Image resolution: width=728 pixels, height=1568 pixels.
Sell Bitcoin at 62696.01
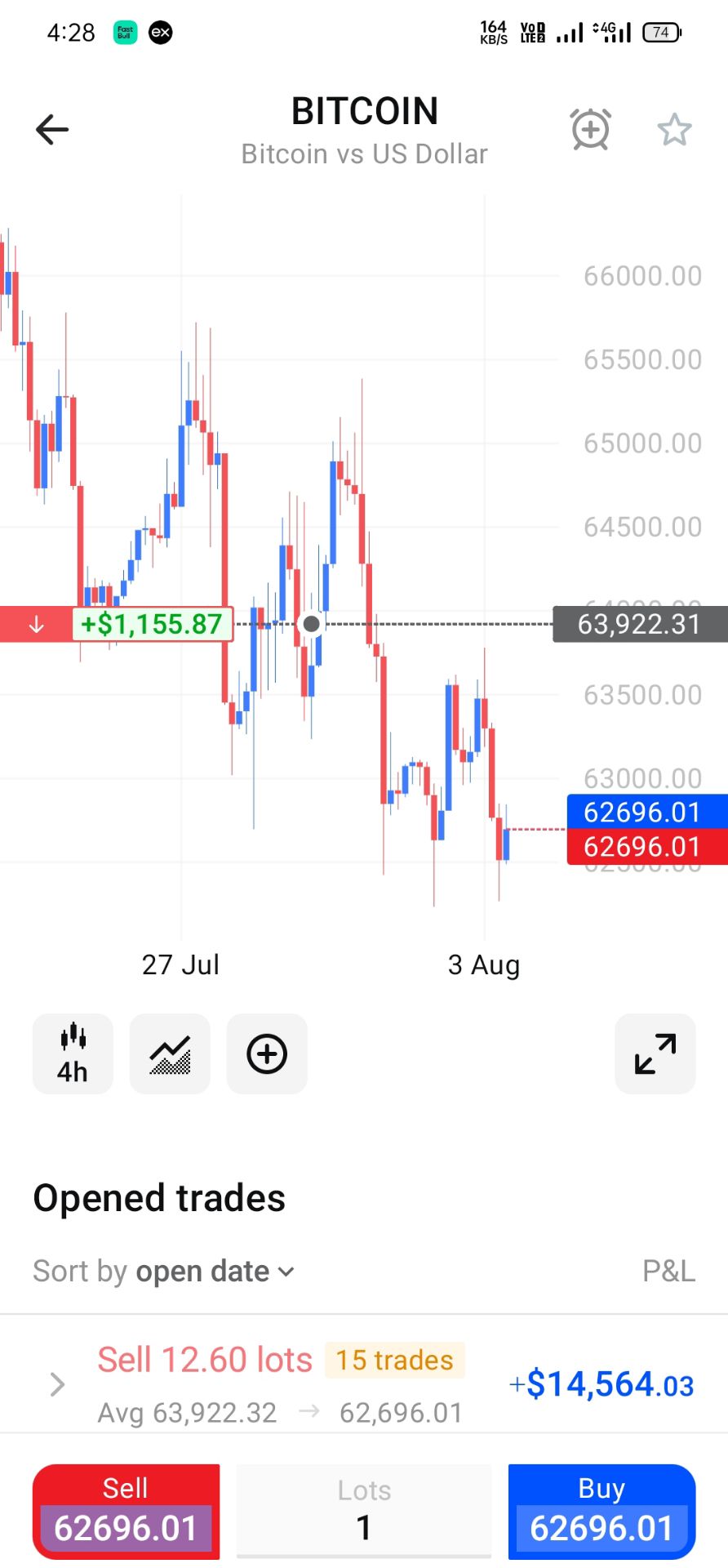[127, 1512]
